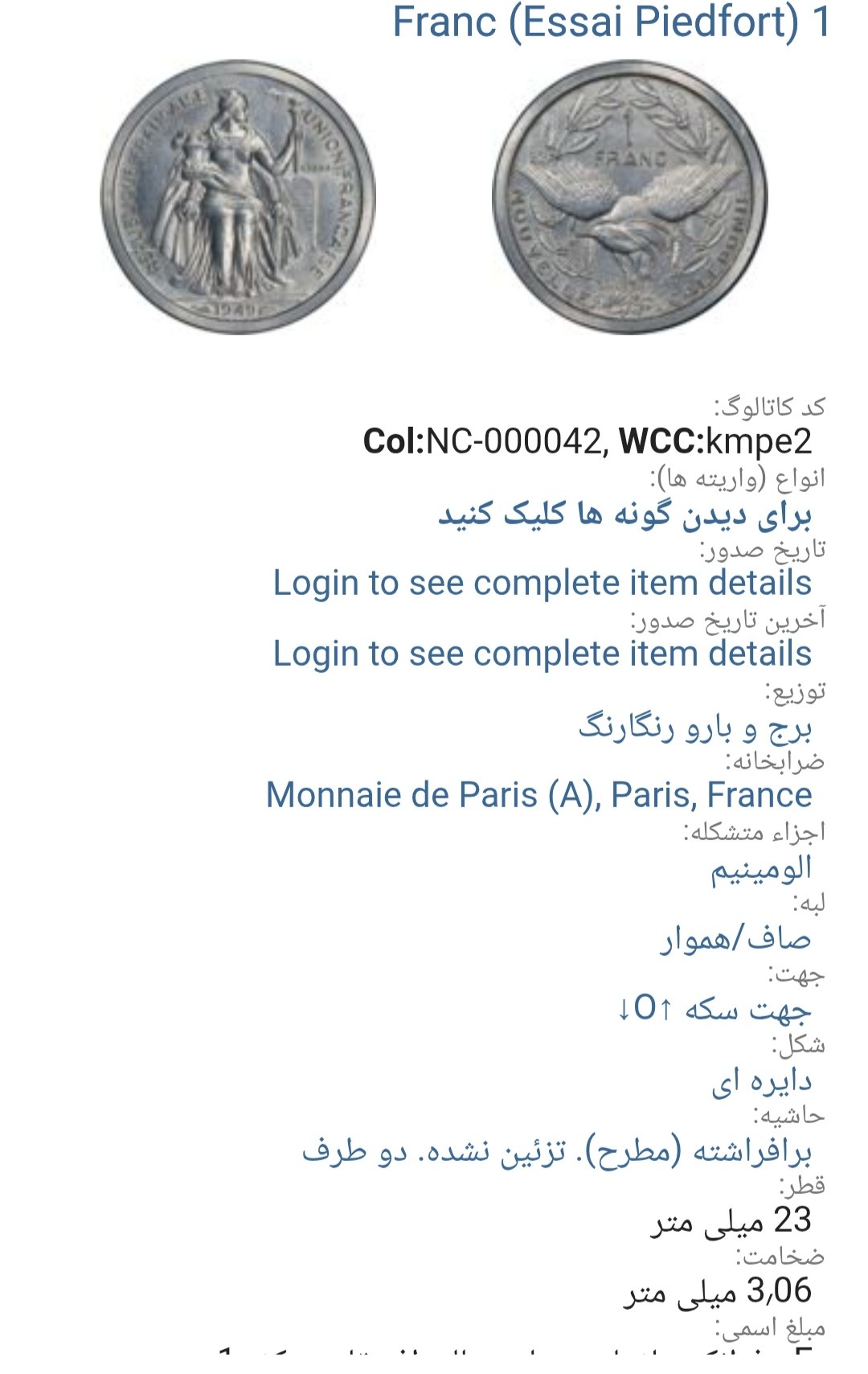
Task: View the reverse coin image with bird
Action: pyautogui.click(x=629, y=198)
